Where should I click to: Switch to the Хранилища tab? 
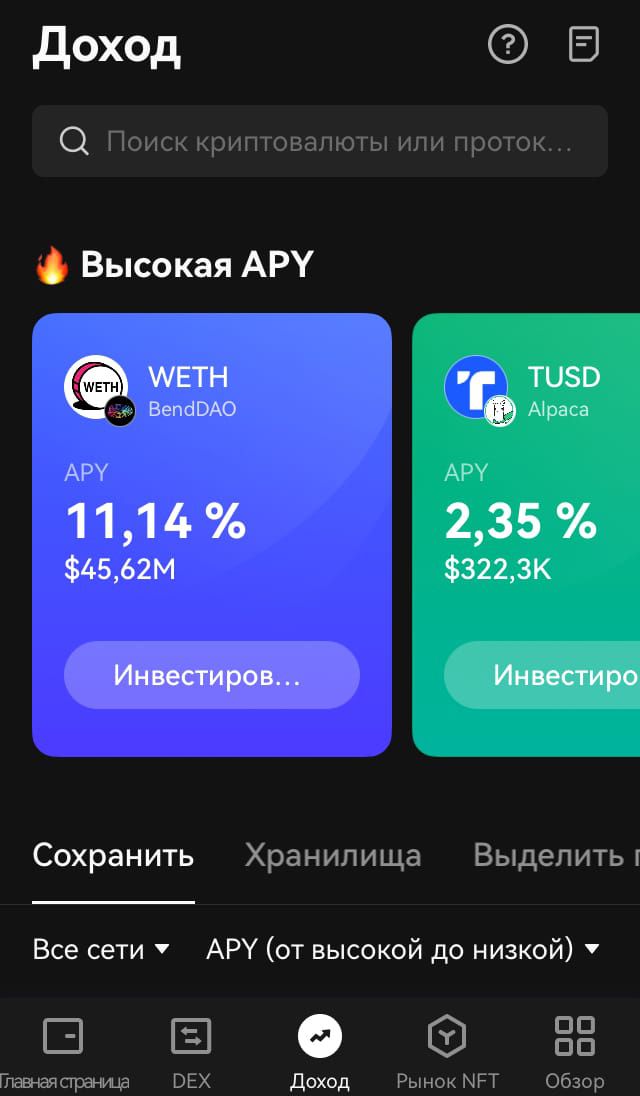333,855
